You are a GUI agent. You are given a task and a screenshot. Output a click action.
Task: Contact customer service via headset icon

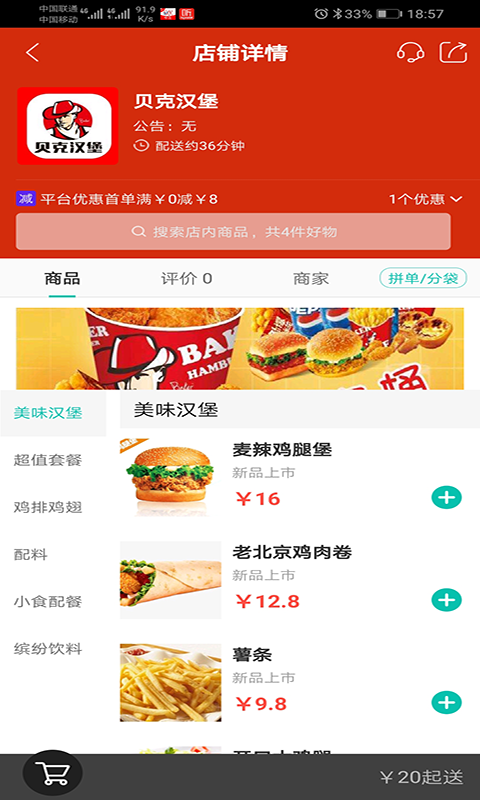pos(411,52)
